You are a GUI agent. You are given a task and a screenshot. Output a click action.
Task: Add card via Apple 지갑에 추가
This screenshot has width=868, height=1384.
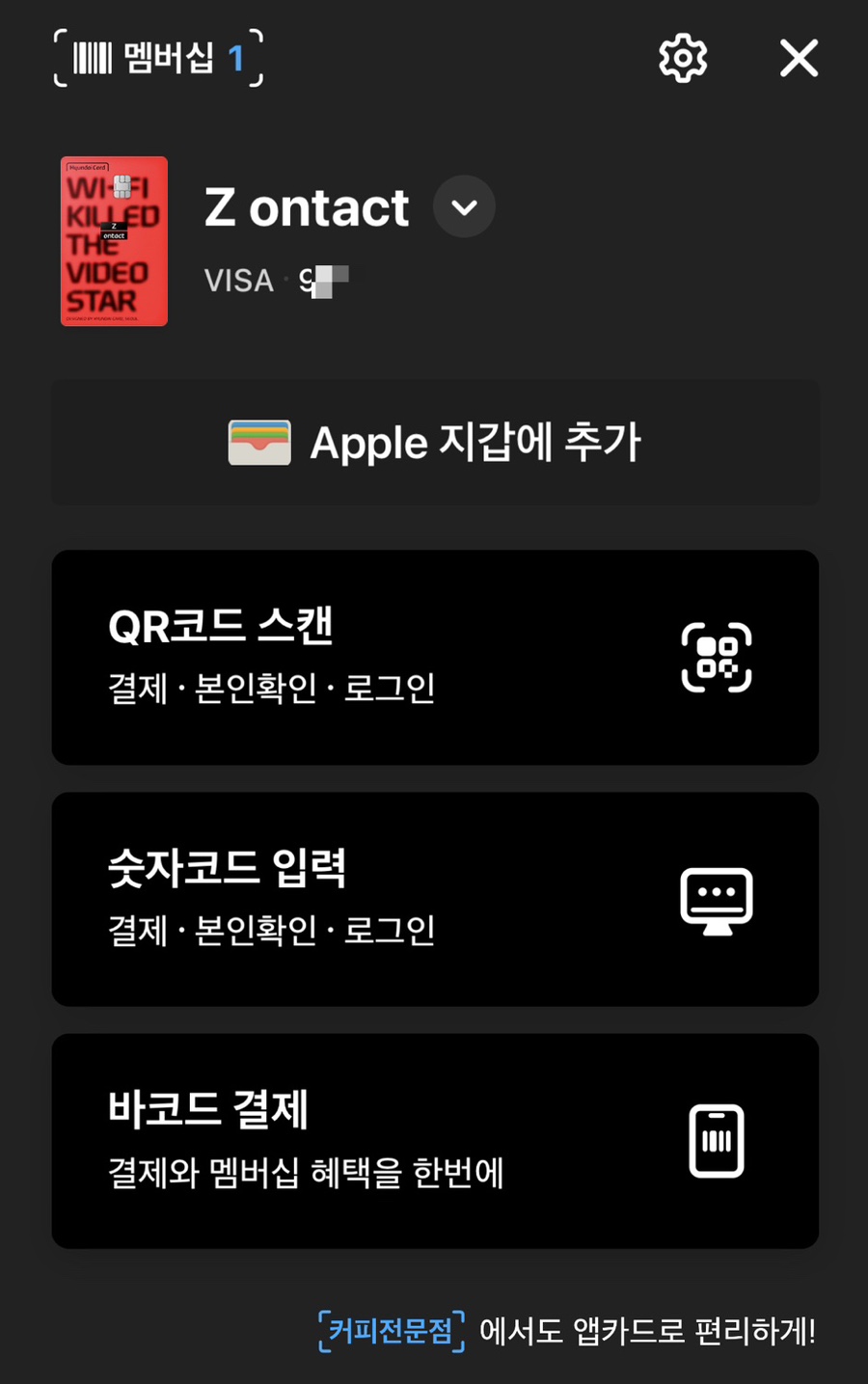pyautogui.click(x=435, y=443)
